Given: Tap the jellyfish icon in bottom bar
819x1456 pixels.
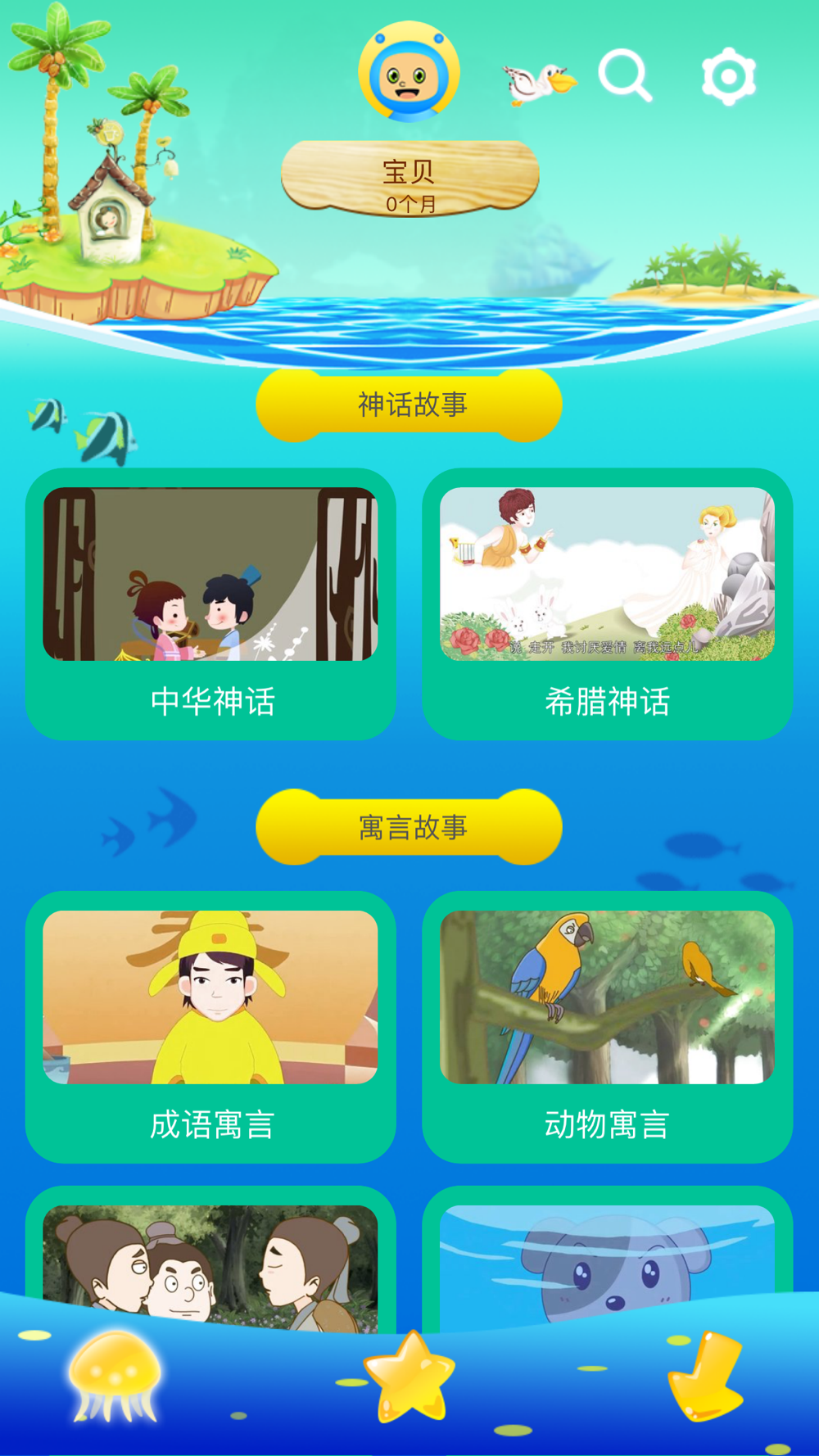Looking at the screenshot, I should pyautogui.click(x=115, y=1375).
